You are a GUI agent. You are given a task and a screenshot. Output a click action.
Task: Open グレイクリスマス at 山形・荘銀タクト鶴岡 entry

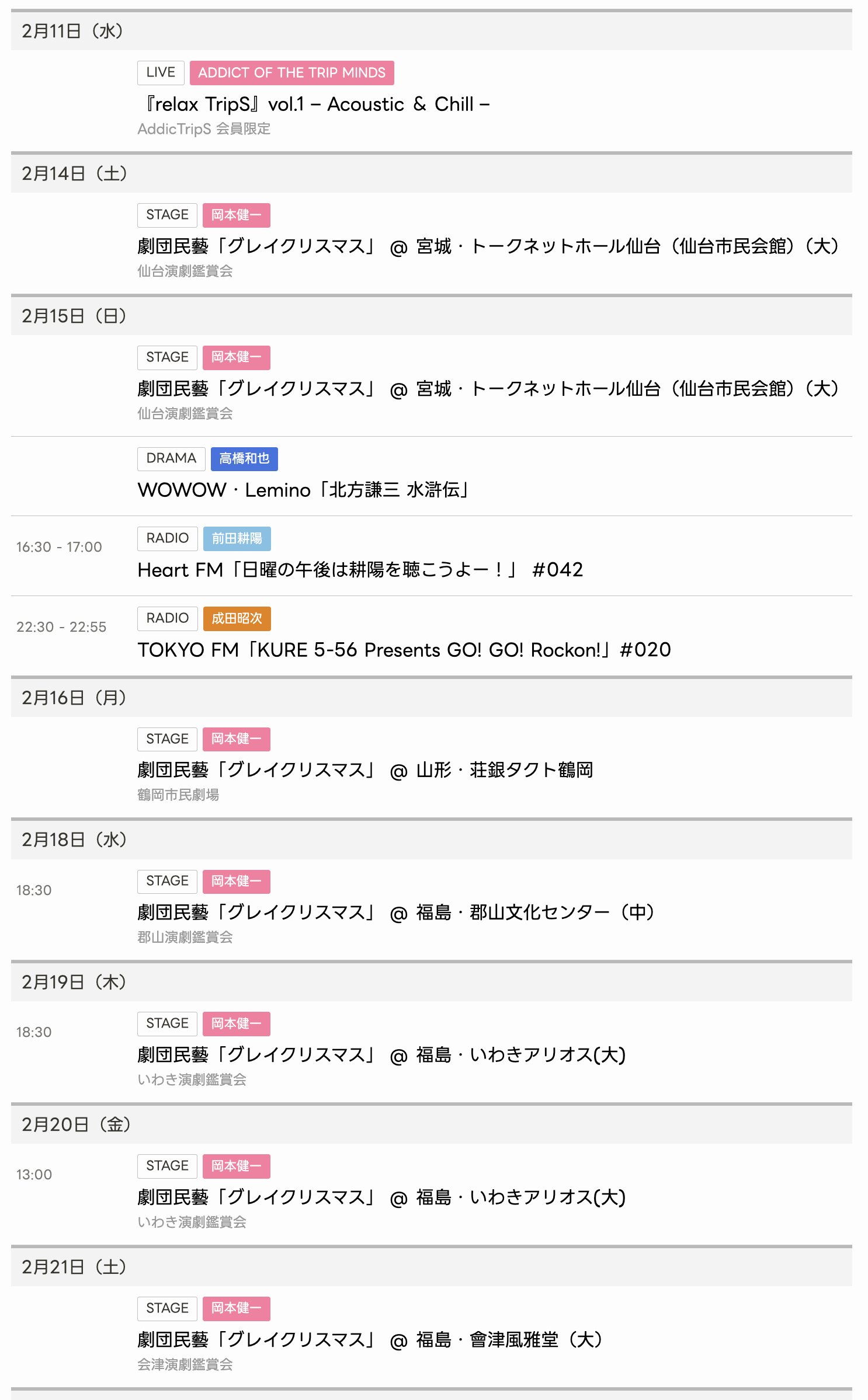(365, 770)
